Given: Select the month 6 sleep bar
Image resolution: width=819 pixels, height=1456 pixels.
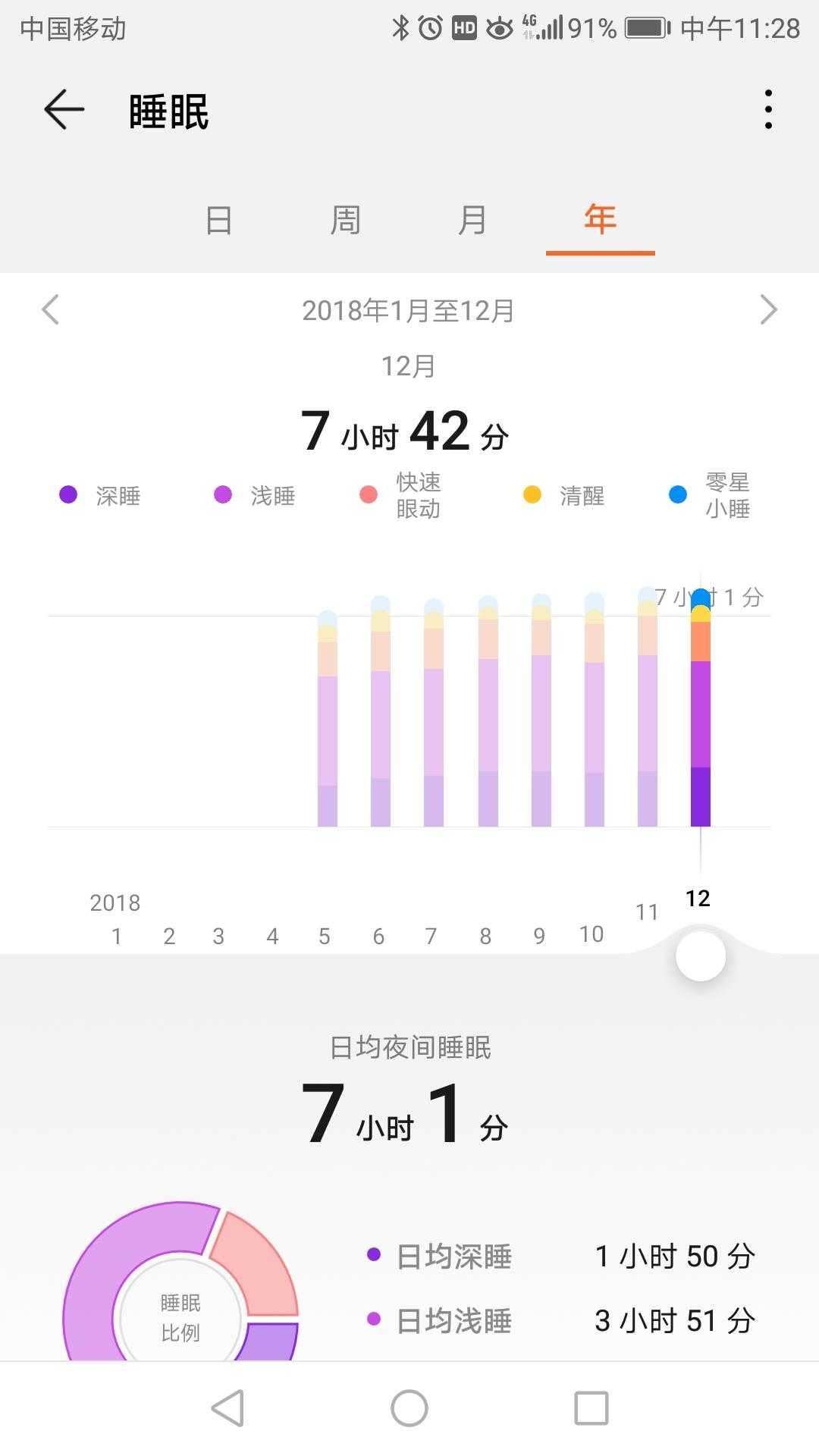Looking at the screenshot, I should click(380, 713).
